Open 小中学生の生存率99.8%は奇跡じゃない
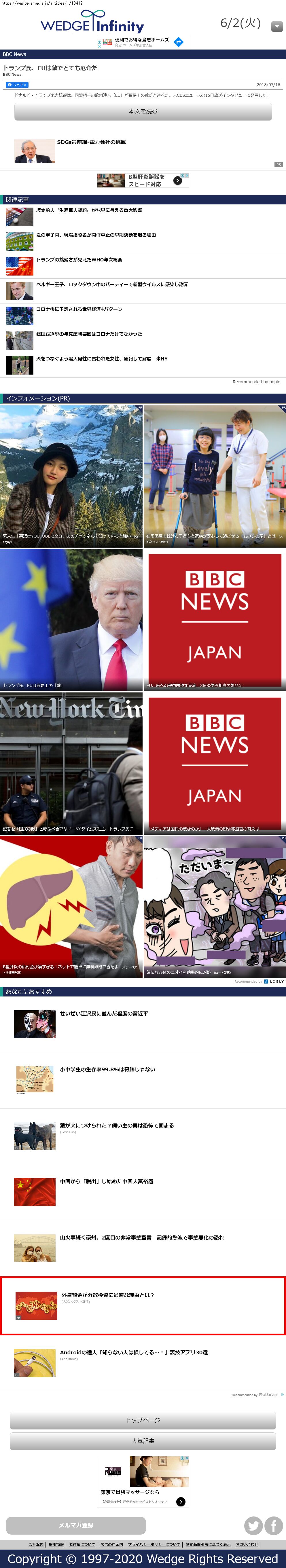 (107, 1070)
